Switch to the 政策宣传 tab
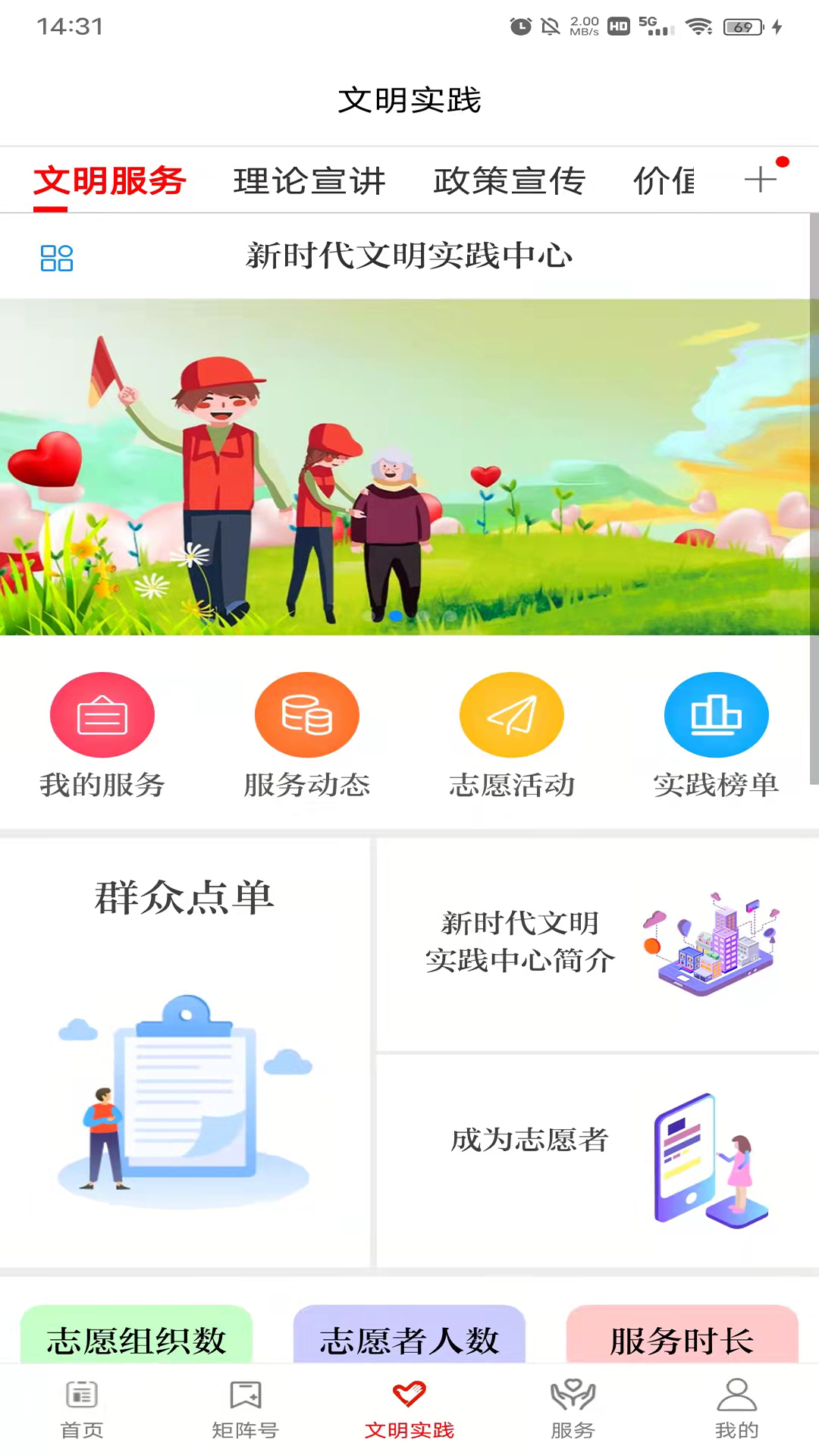The height and width of the screenshot is (1456, 819). coord(509,181)
